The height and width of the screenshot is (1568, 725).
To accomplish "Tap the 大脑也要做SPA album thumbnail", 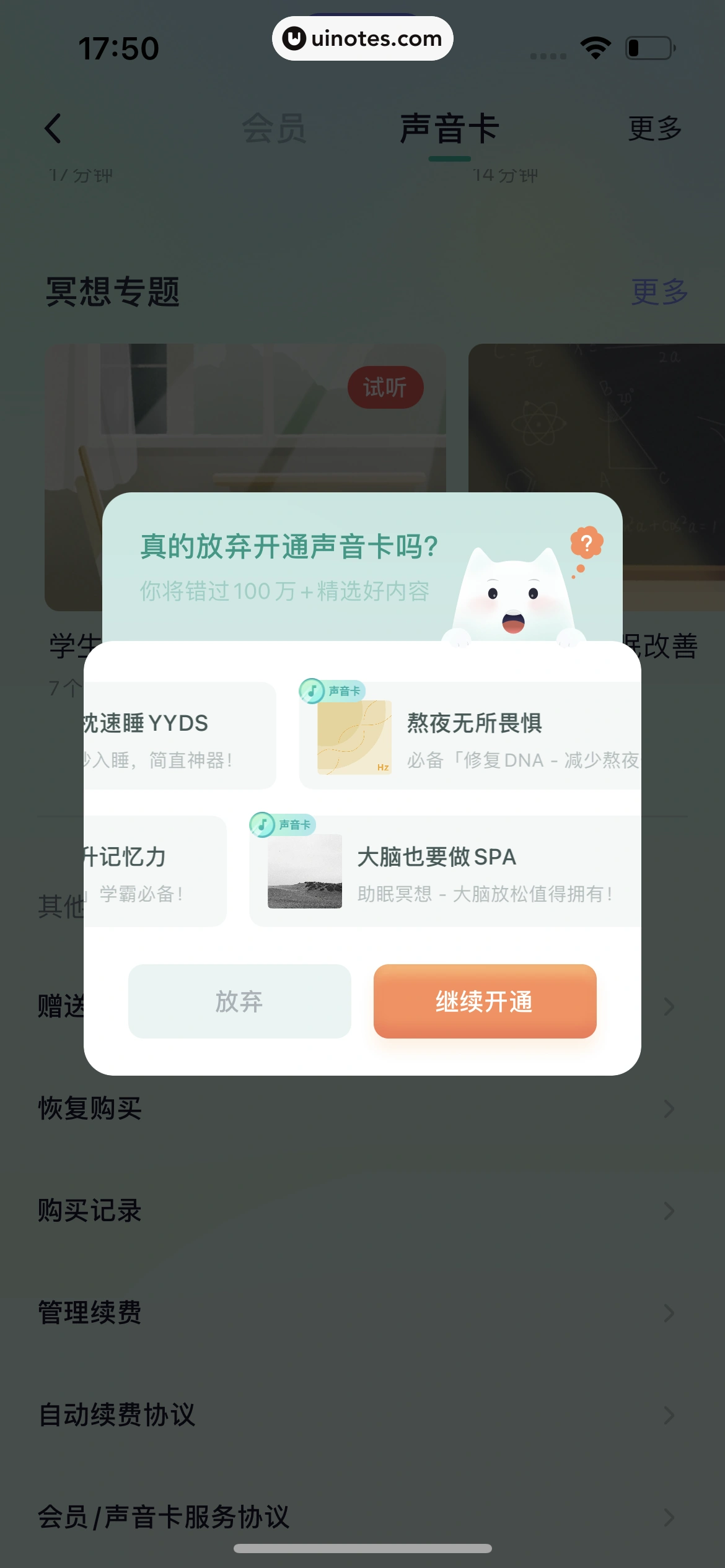I will (x=305, y=871).
